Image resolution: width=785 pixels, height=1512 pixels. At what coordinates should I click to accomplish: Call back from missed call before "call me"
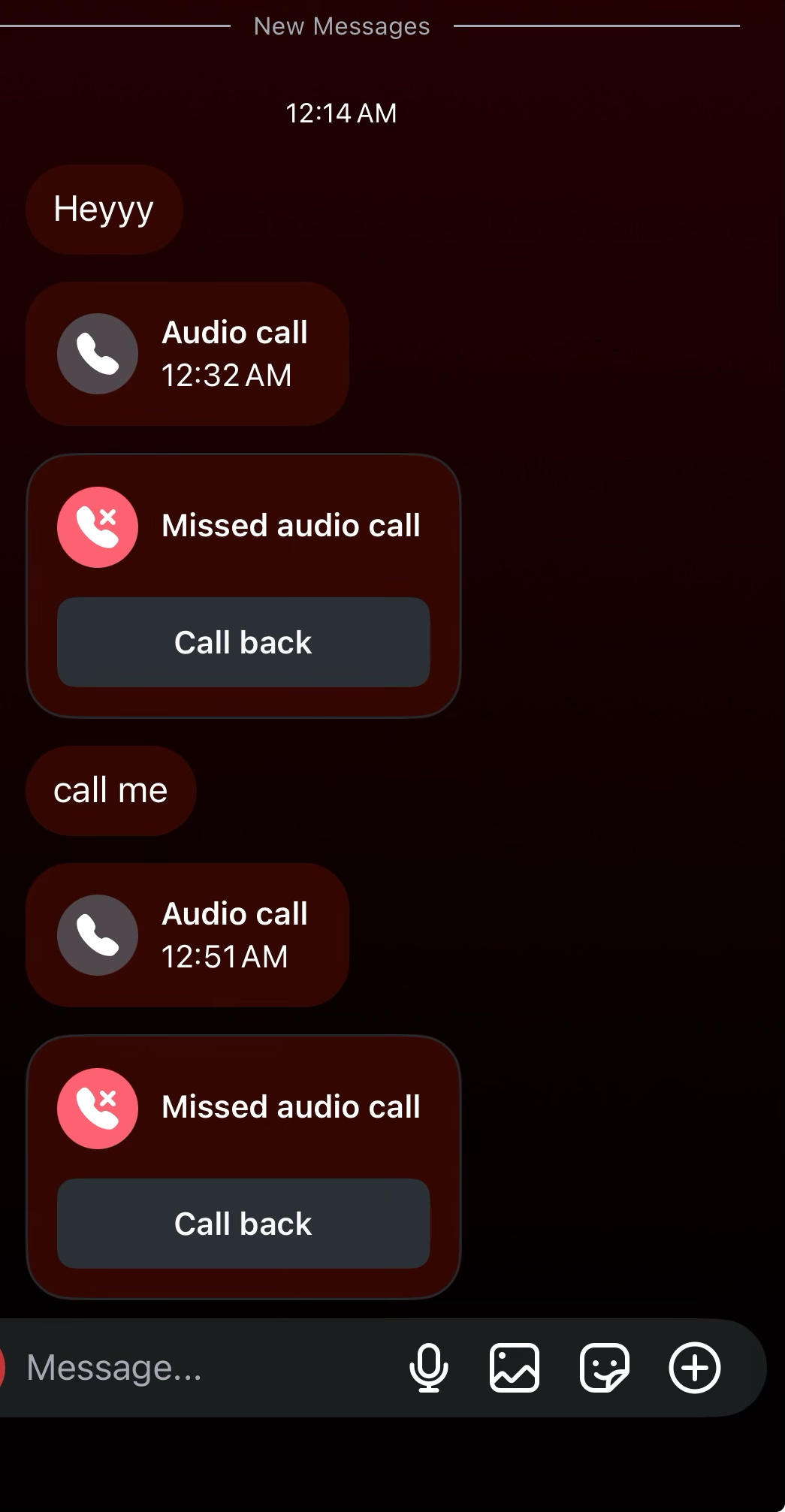243,642
